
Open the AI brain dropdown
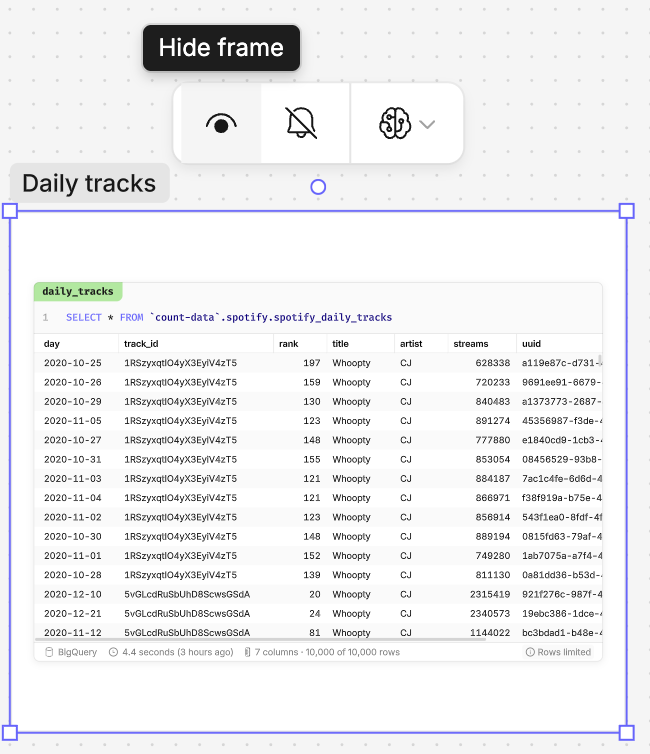(x=407, y=124)
